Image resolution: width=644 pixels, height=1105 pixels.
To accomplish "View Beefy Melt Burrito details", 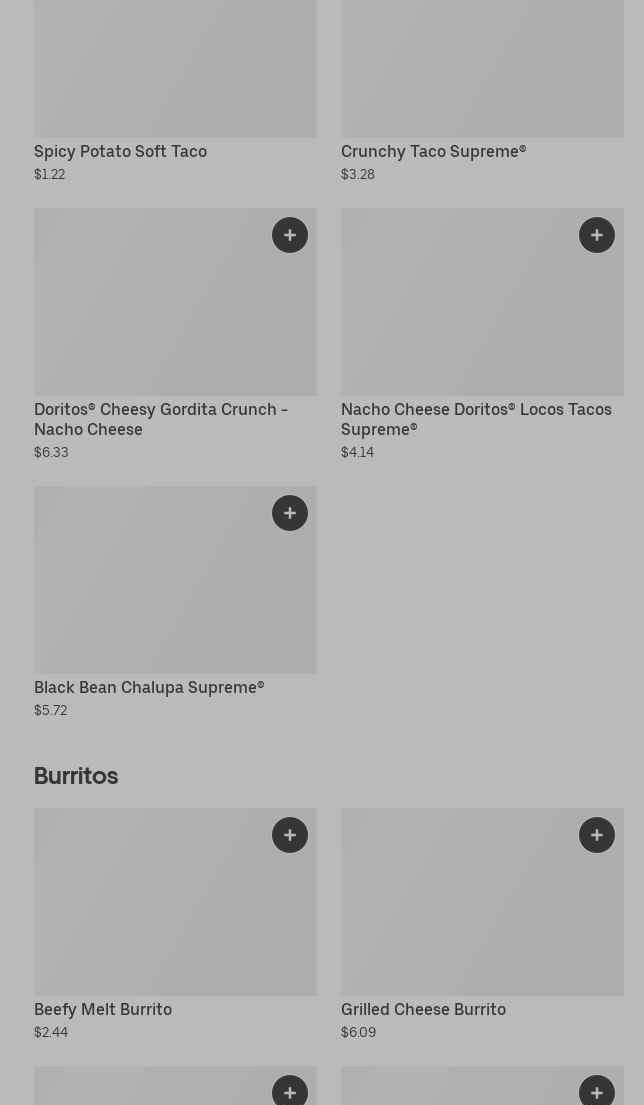I will coord(175,924).
